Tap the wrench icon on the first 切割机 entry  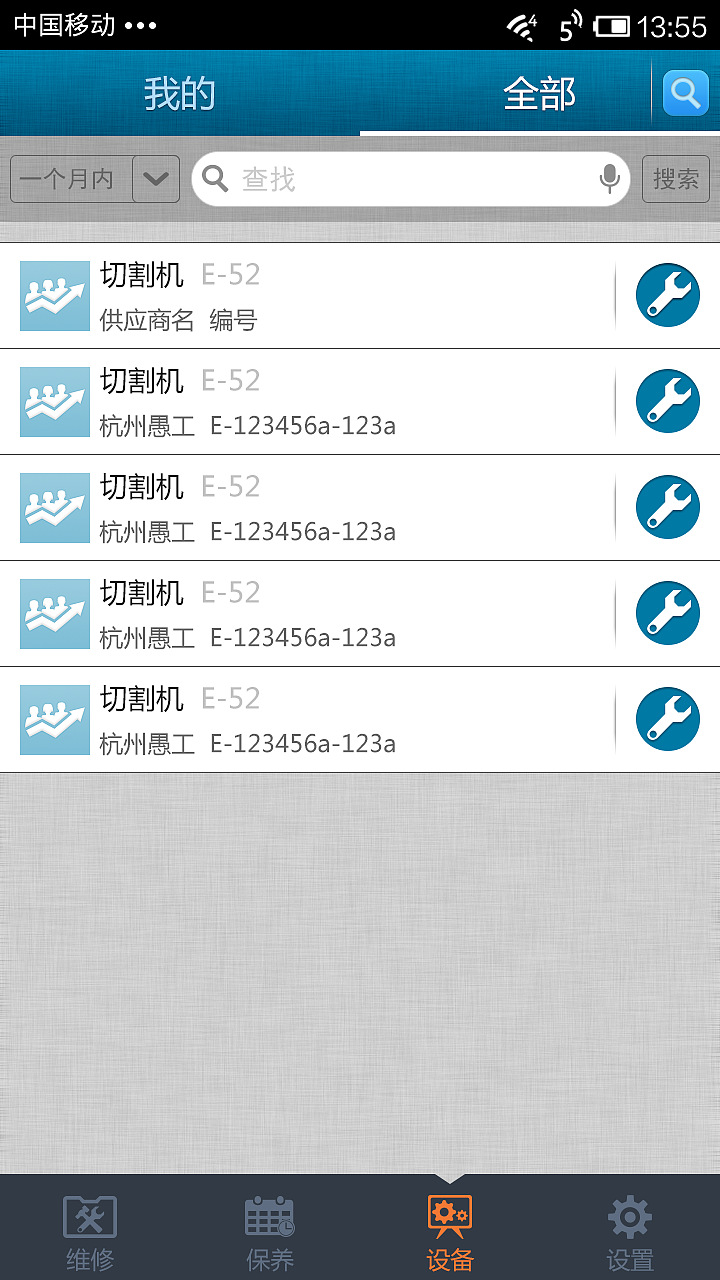point(667,295)
